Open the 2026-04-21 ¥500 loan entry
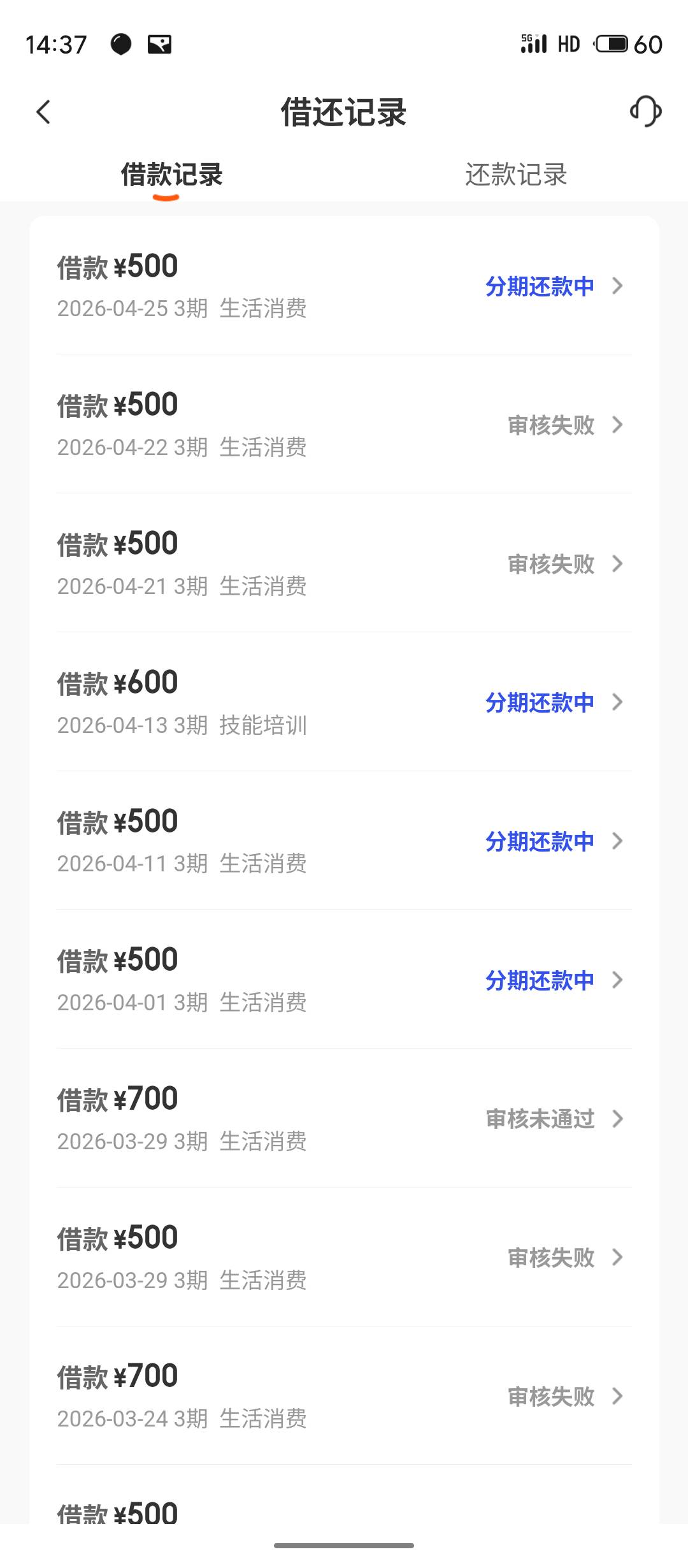 pyautogui.click(x=344, y=563)
